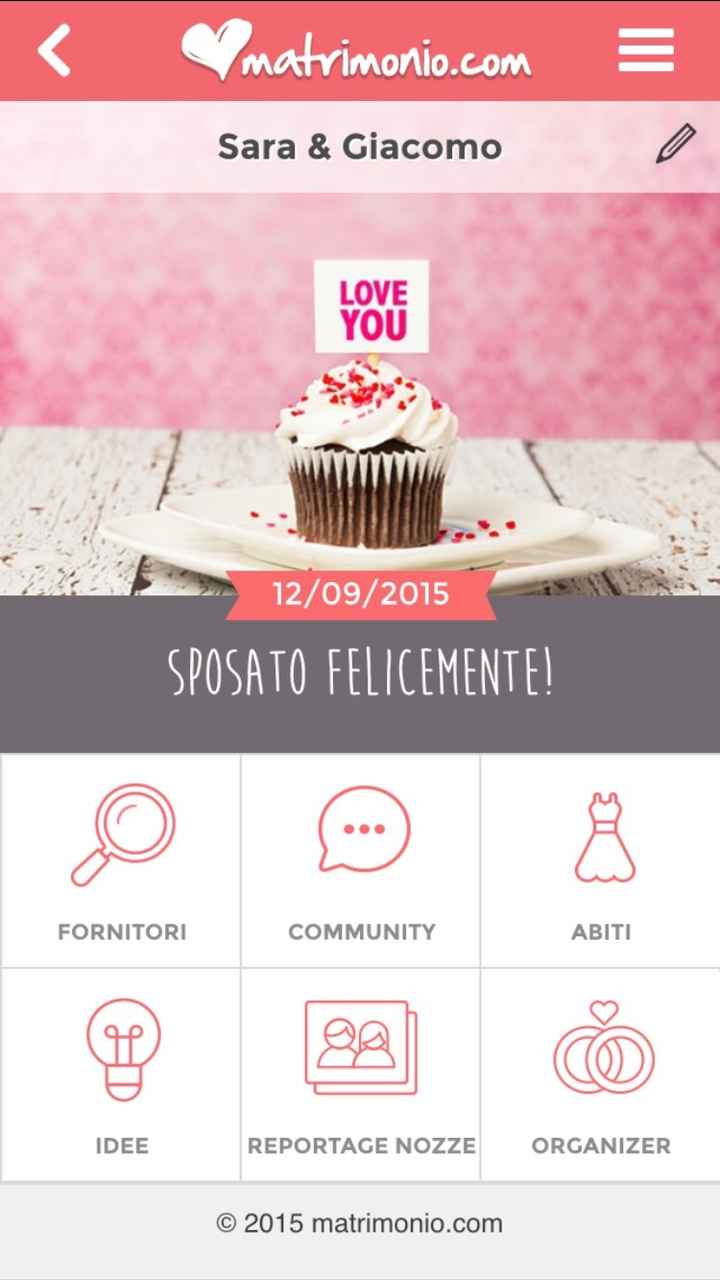Select the Organizer text label
Viewport: 720px width, 1280px height.
tap(600, 1144)
